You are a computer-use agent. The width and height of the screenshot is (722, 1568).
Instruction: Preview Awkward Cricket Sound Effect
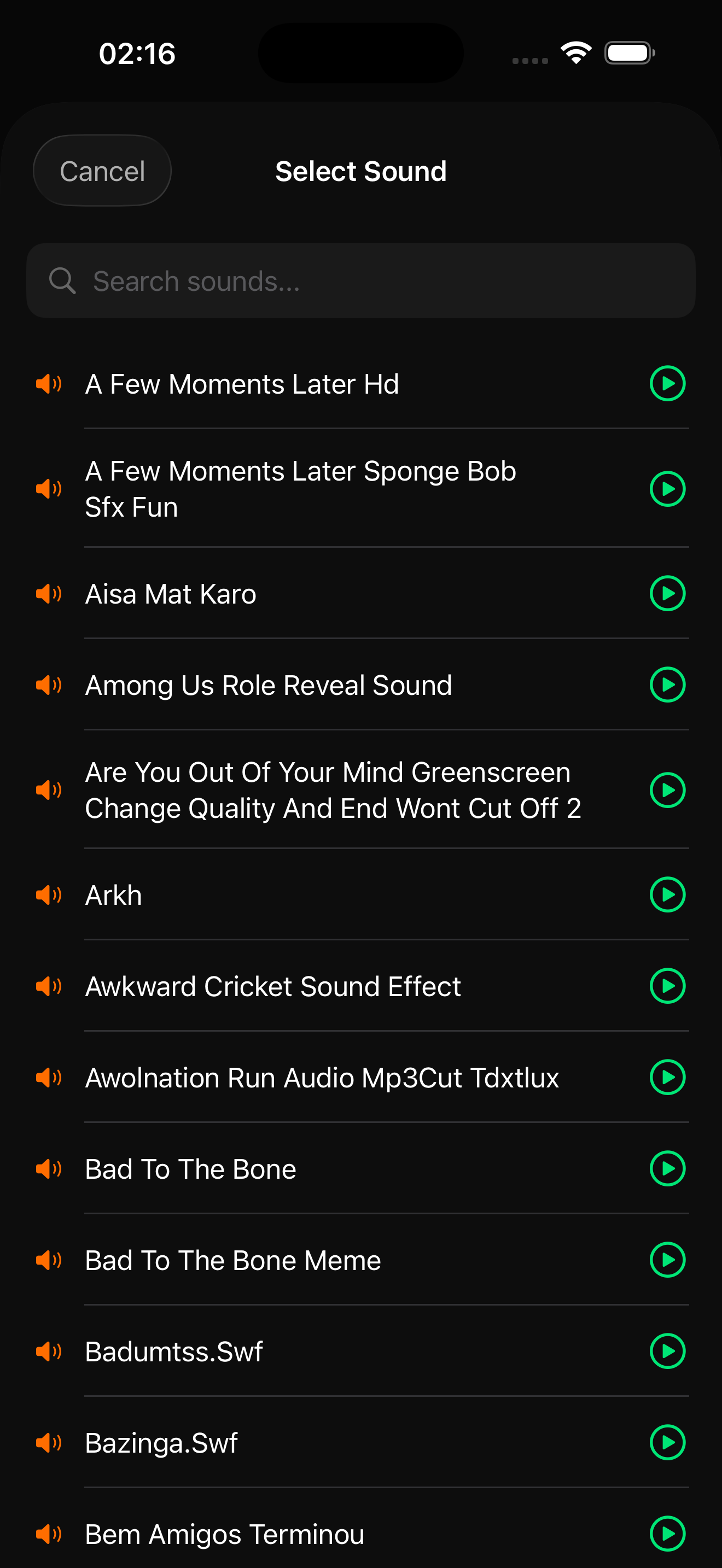667,986
